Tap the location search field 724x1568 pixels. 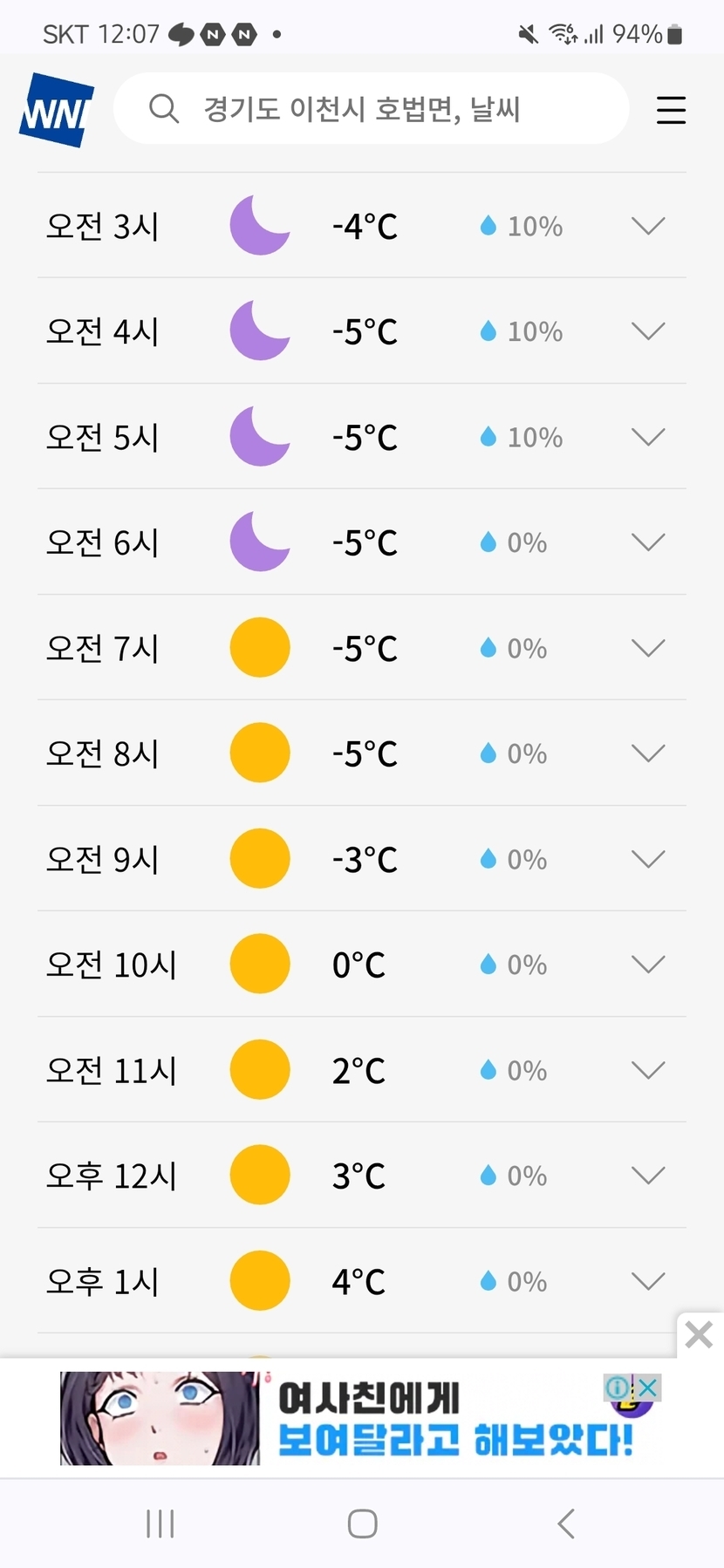(x=371, y=109)
